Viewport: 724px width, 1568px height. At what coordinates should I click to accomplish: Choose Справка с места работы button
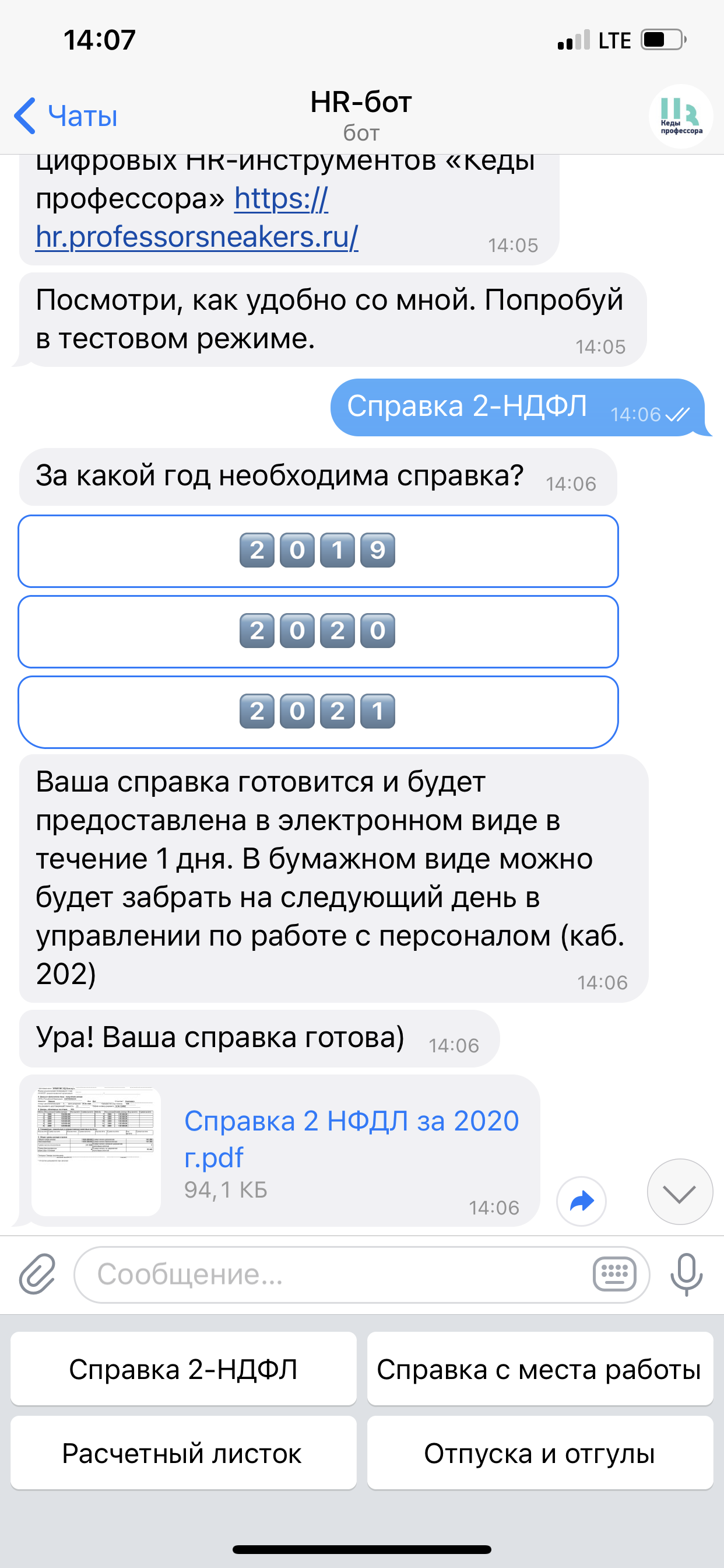point(540,1369)
